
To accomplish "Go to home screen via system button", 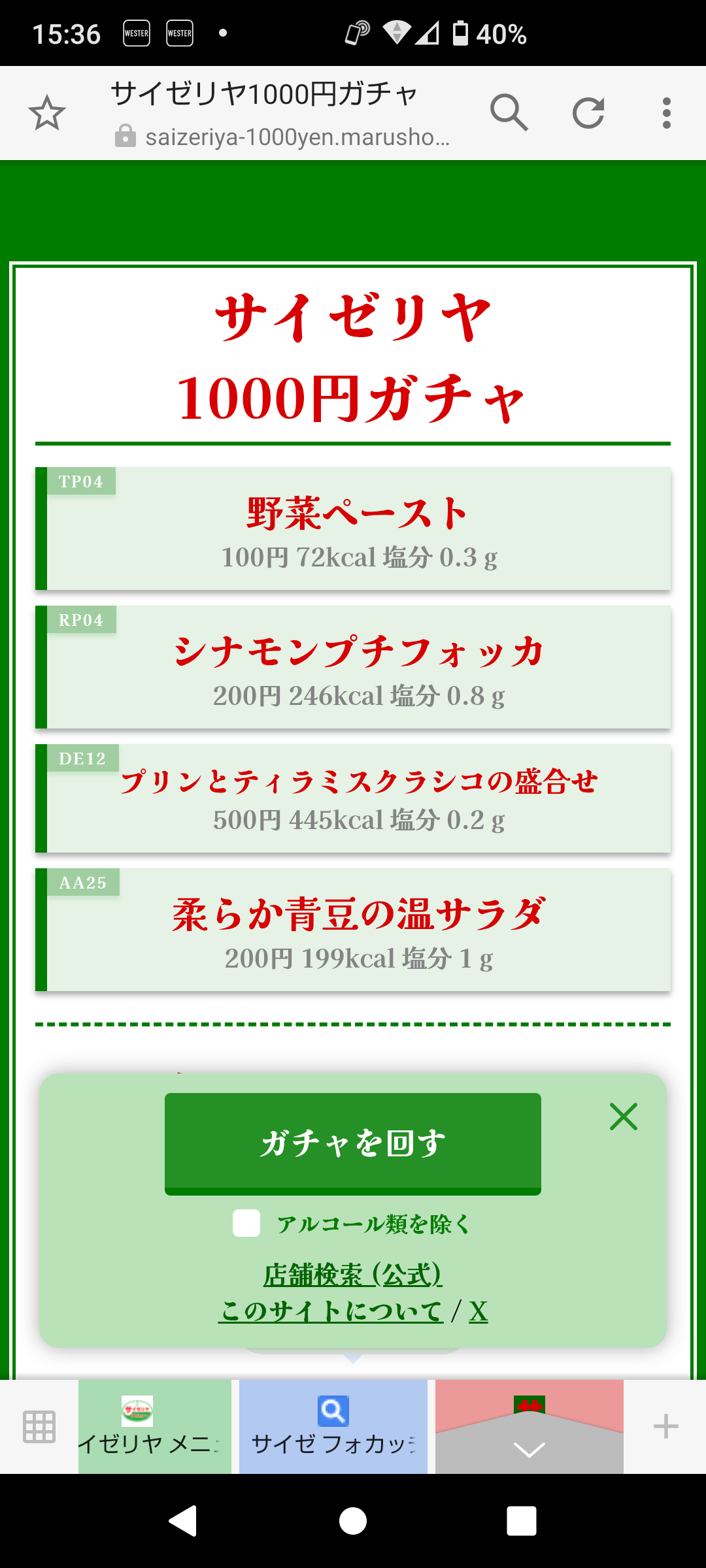I will click(353, 1521).
